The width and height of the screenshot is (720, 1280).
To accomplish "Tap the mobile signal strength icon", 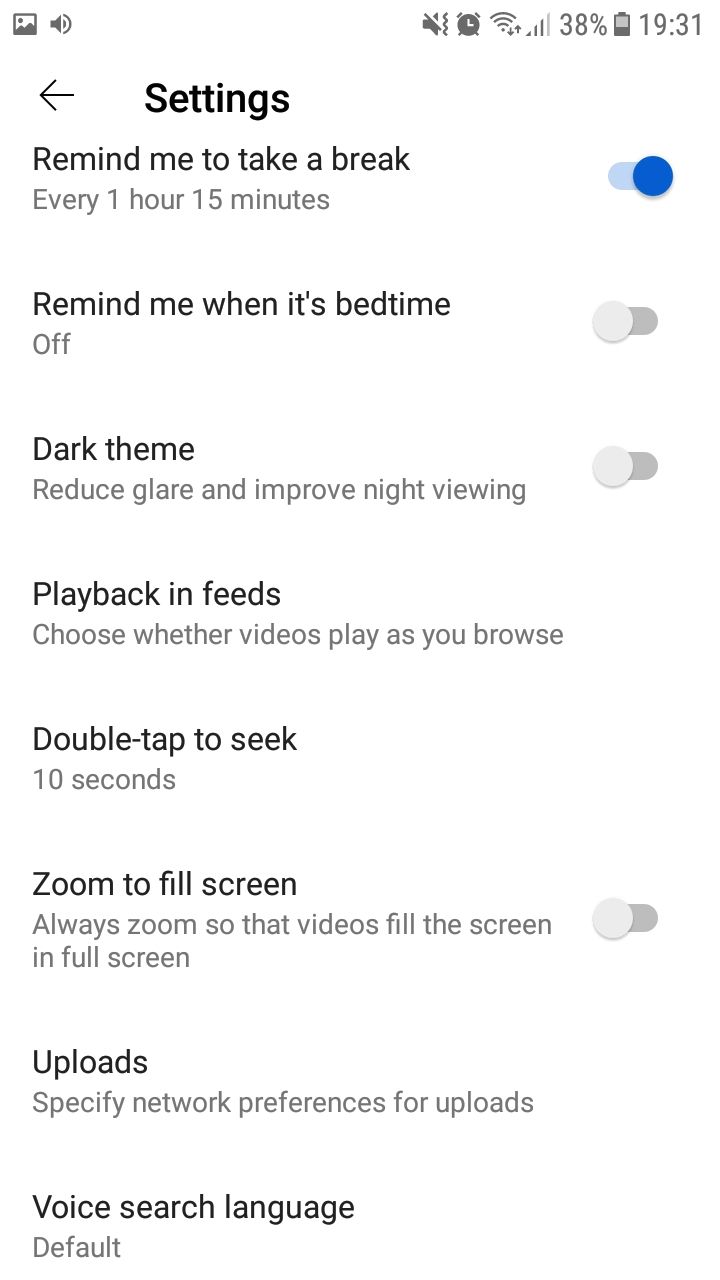I will (537, 25).
